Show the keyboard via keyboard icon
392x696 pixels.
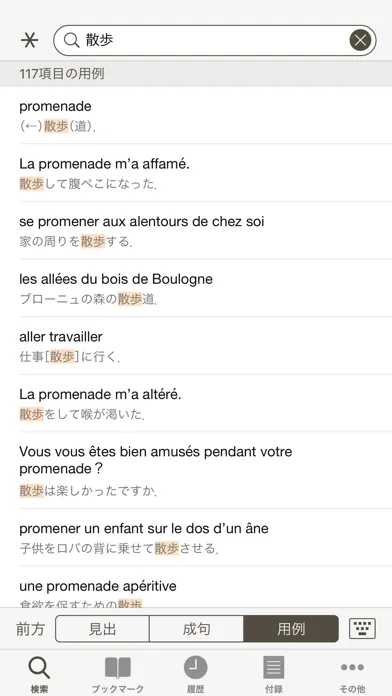pyautogui.click(x=362, y=629)
